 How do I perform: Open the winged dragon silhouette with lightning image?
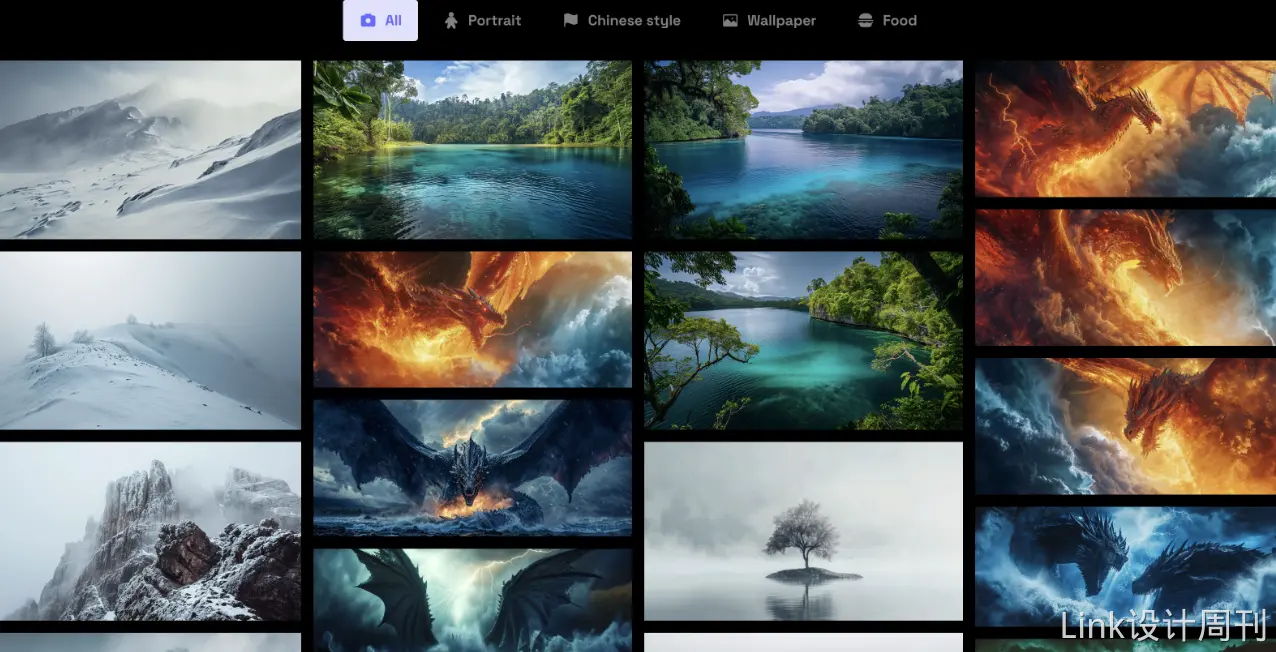(472, 600)
